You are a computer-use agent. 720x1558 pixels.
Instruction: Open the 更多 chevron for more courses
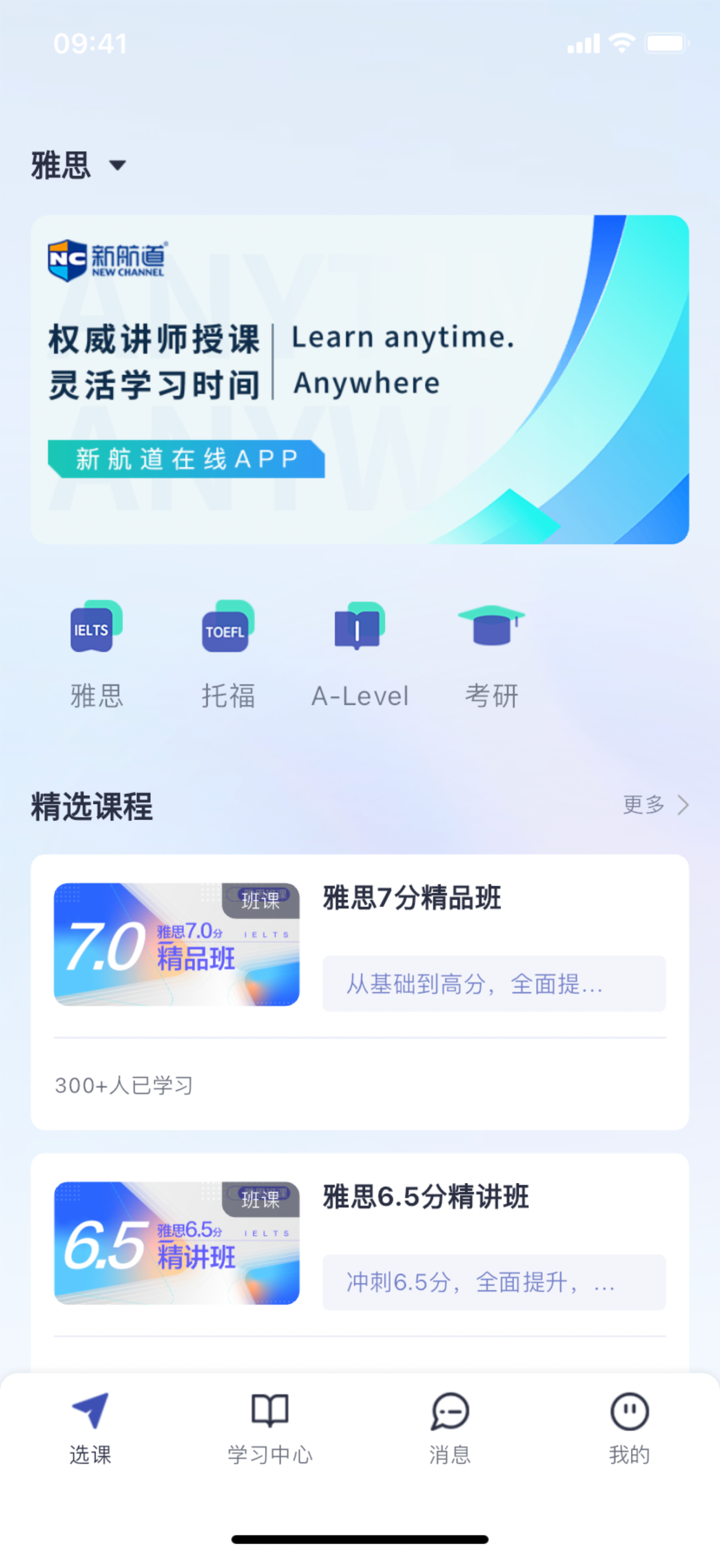(683, 805)
